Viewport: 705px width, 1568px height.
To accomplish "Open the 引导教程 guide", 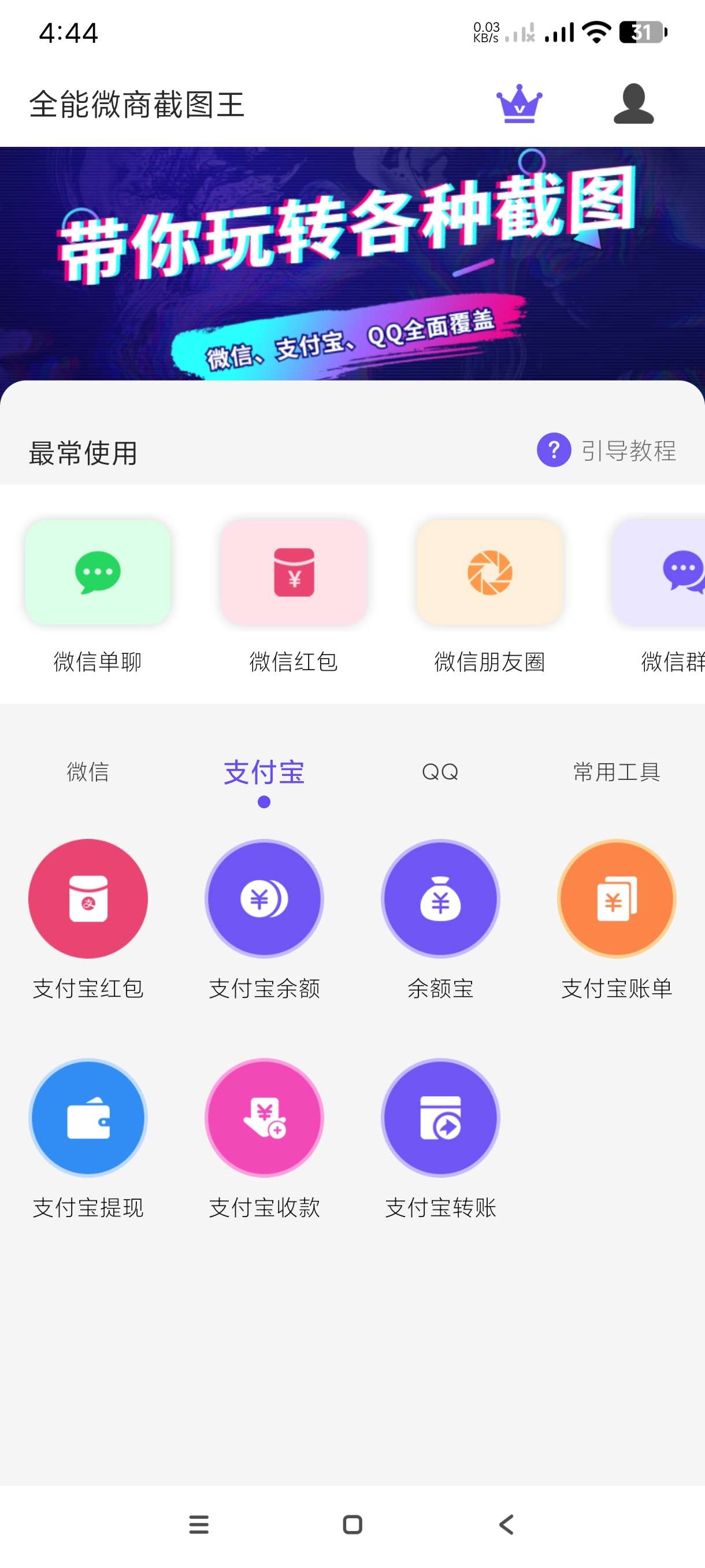I will [x=606, y=450].
